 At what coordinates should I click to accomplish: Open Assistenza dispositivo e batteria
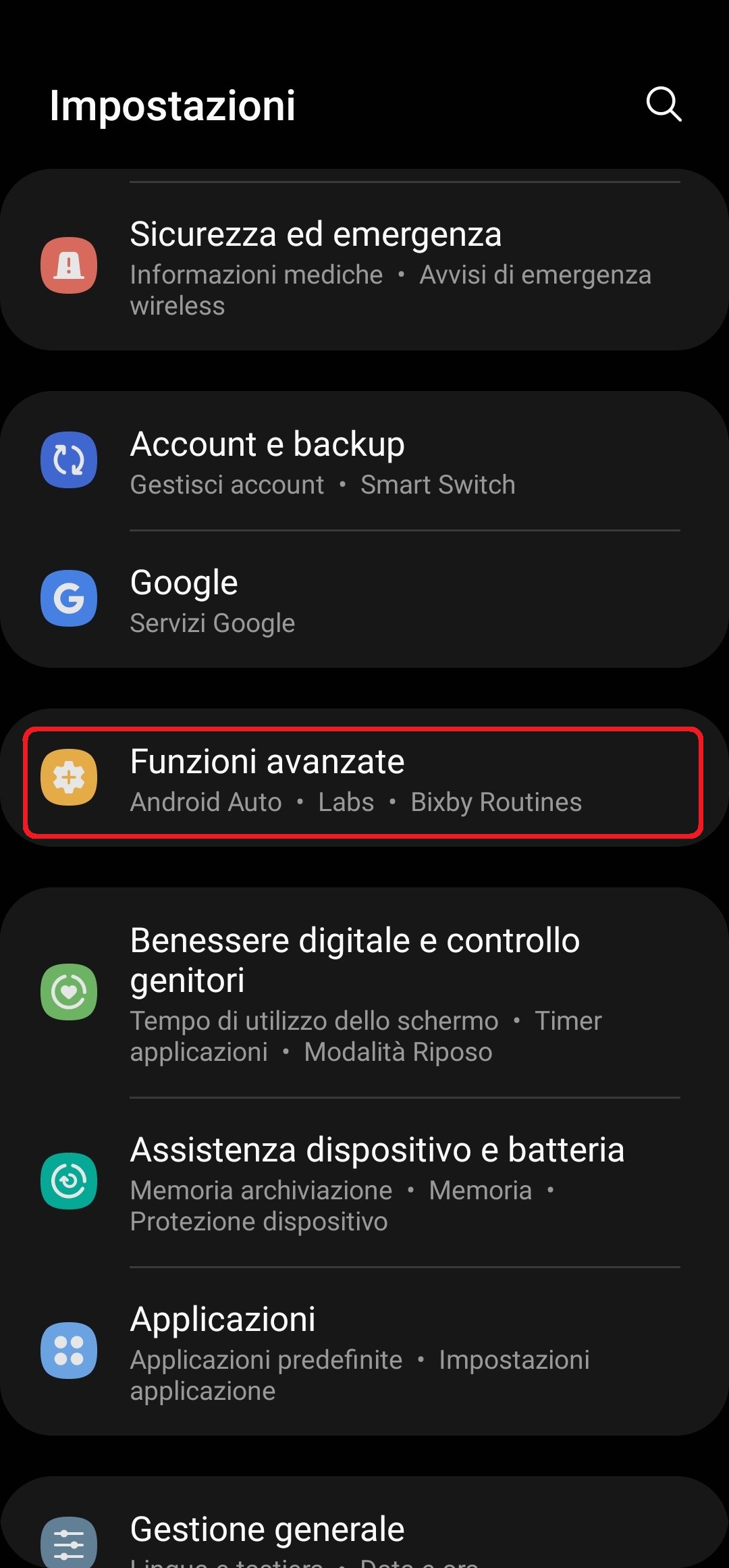364,1182
